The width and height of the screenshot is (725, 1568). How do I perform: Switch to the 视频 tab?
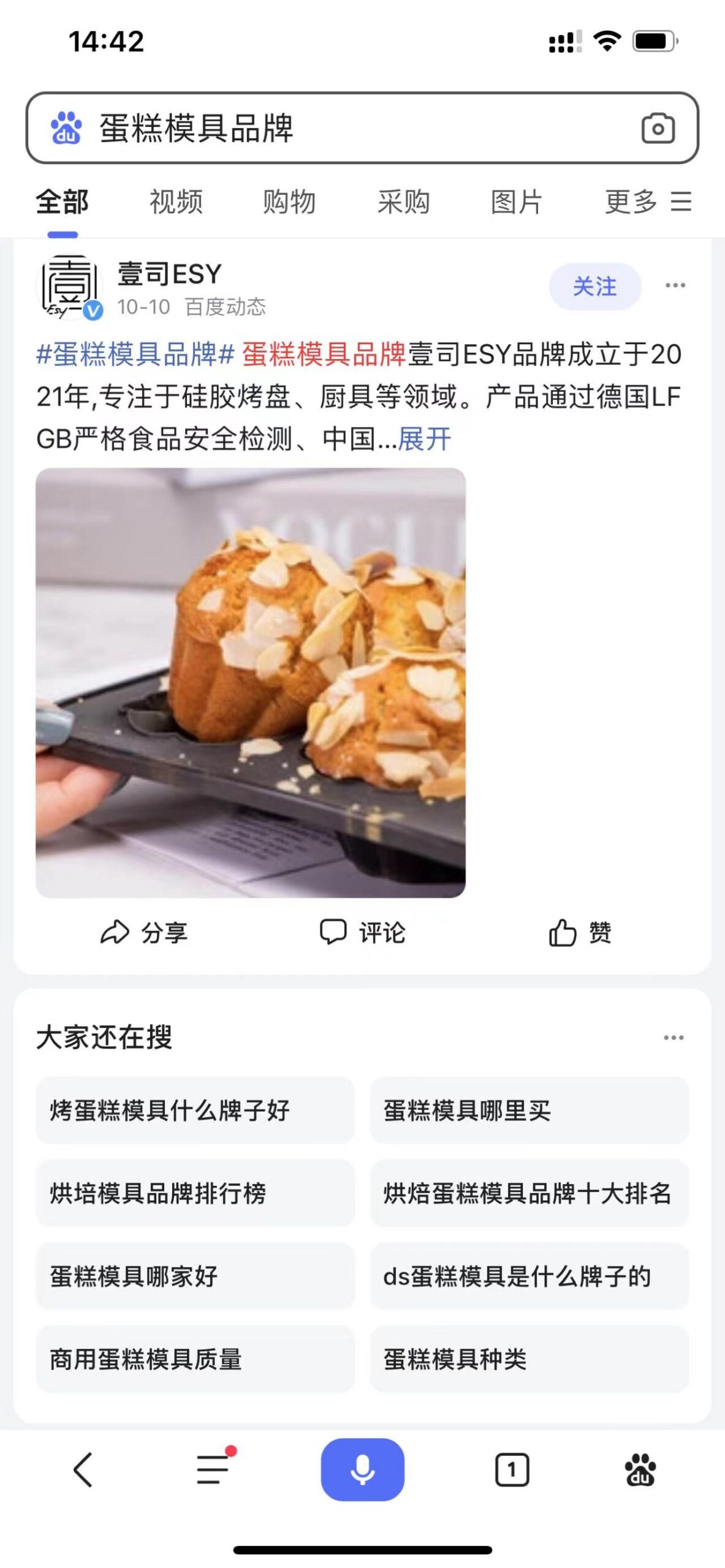click(176, 202)
